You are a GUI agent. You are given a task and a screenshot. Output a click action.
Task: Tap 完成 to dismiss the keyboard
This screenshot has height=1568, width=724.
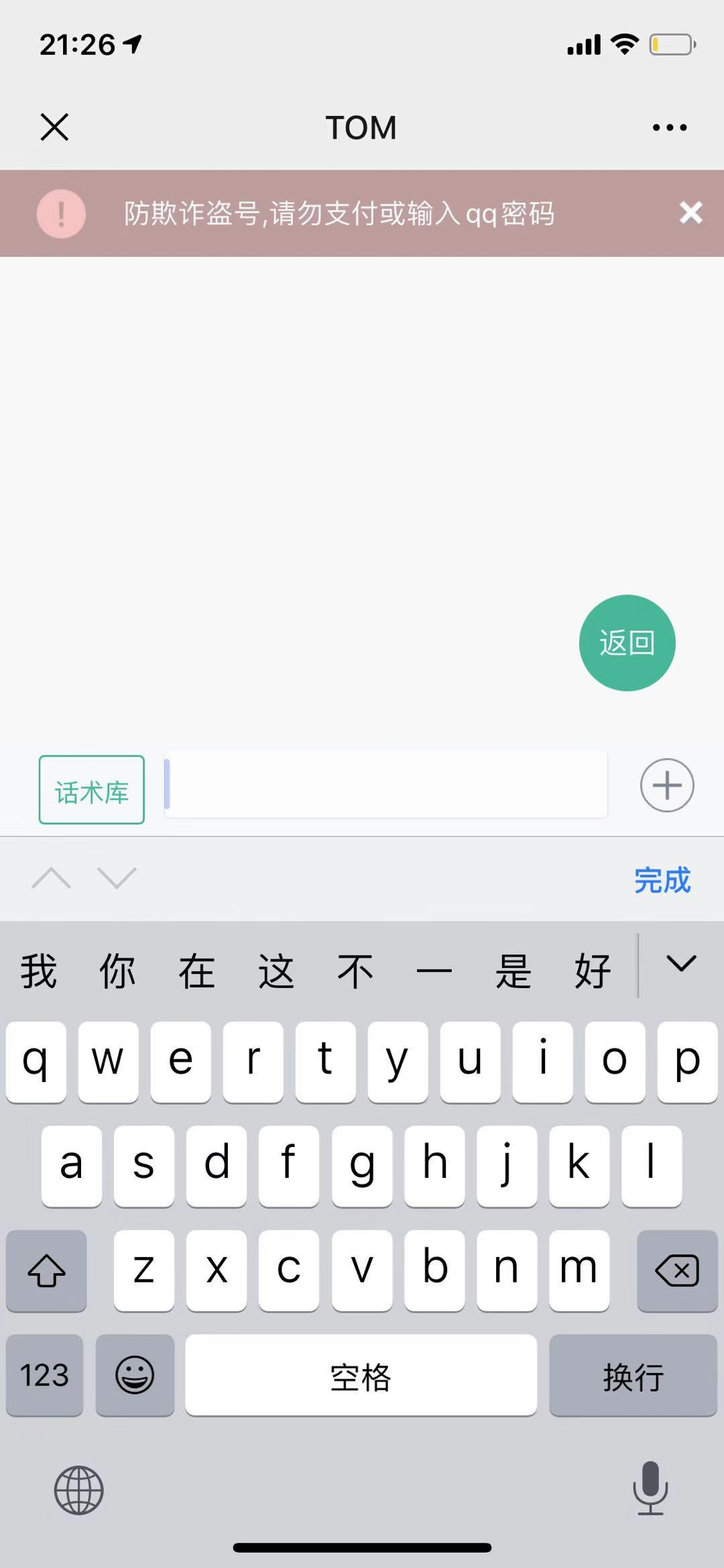point(662,880)
